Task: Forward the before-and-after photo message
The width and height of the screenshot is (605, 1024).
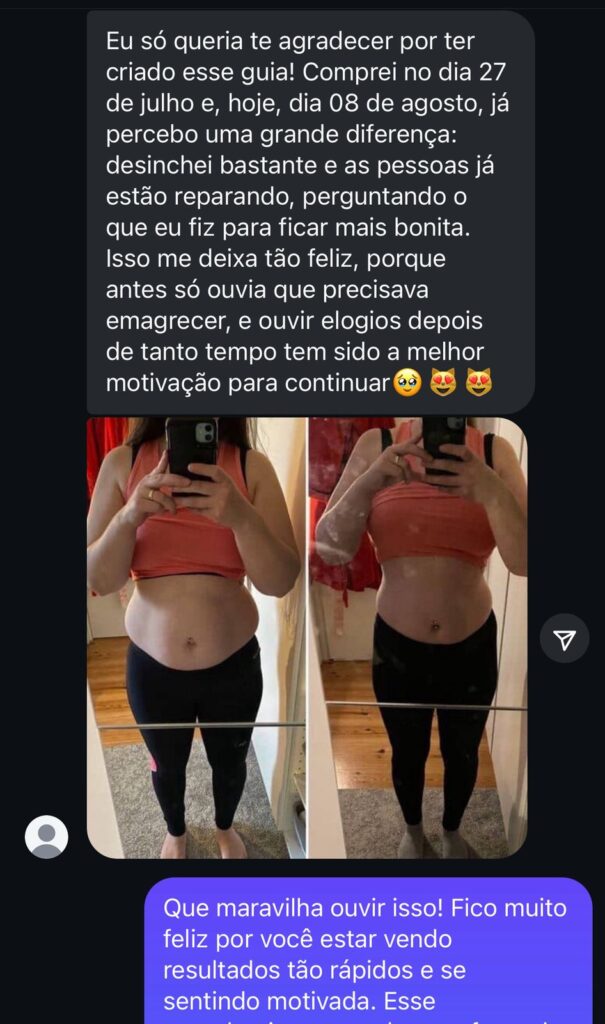Action: 564,639
